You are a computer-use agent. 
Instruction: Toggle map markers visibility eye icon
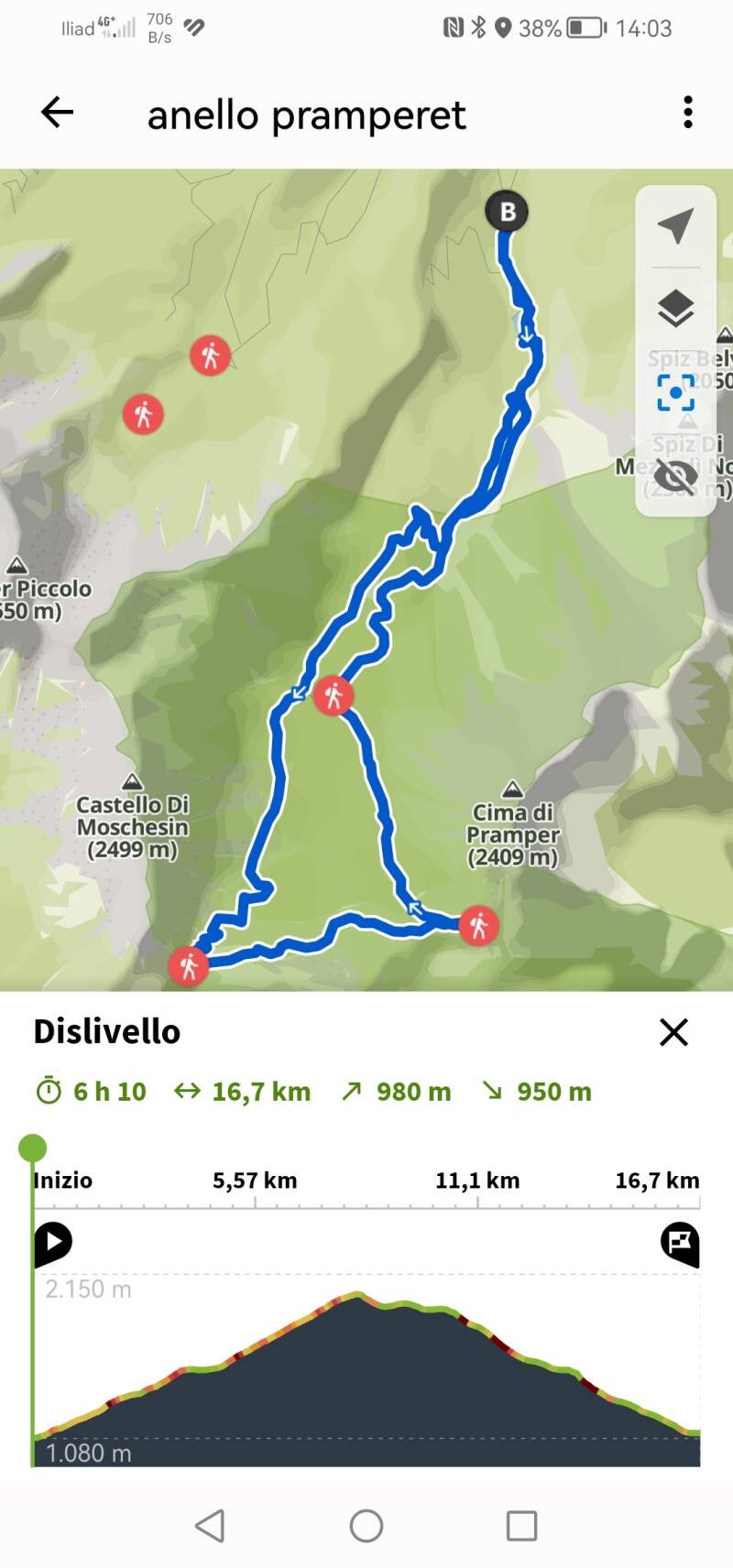click(675, 476)
